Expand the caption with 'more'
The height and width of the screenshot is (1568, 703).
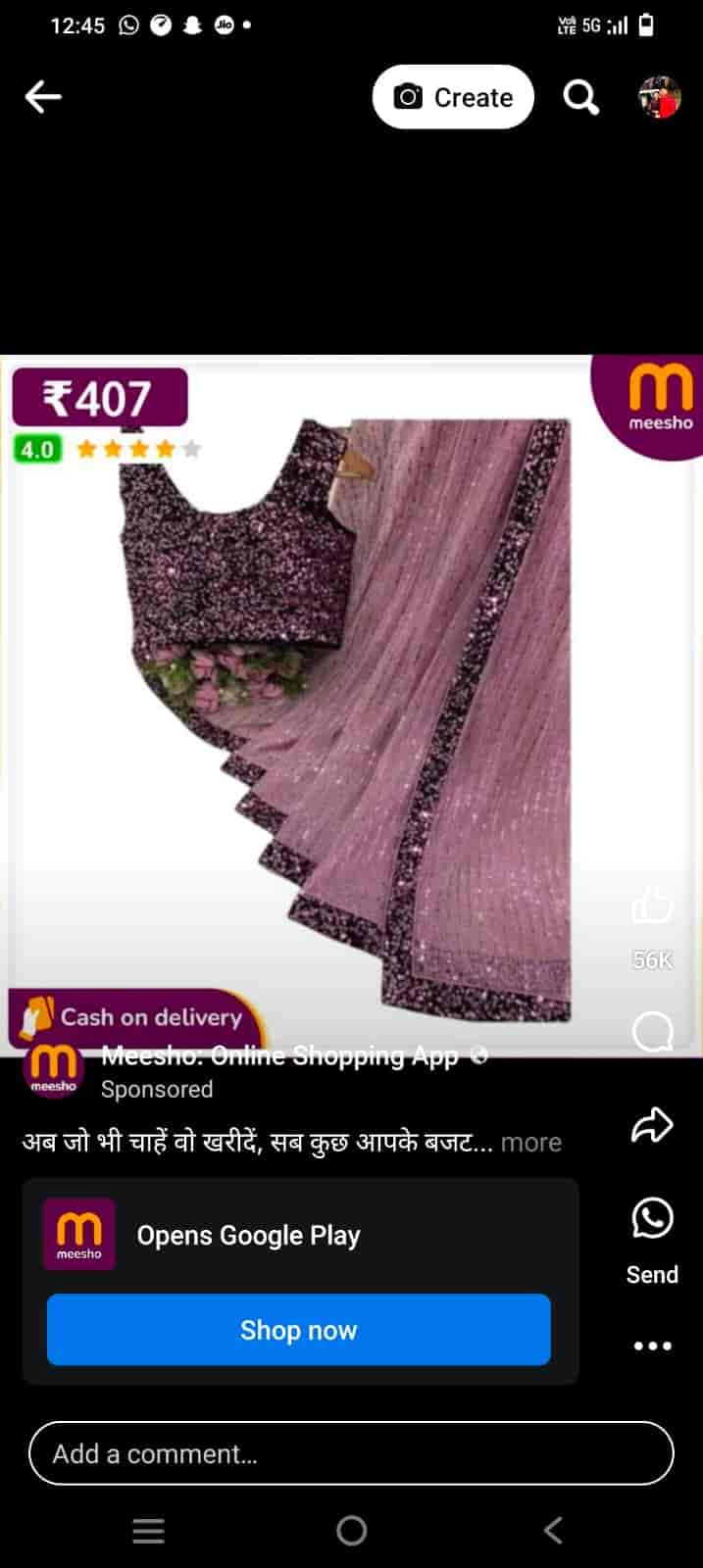531,1143
